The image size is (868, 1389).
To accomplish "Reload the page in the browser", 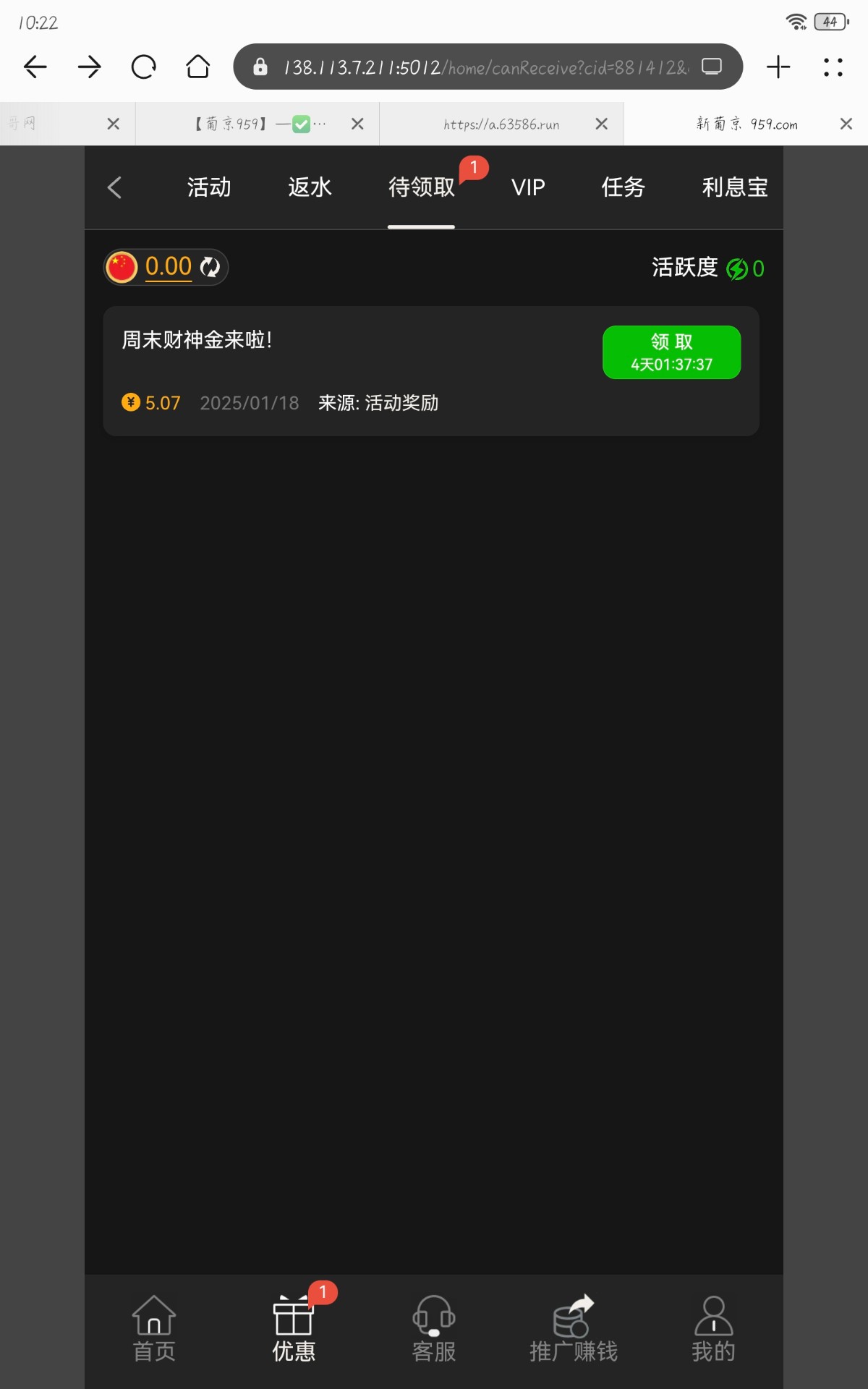I will [x=143, y=67].
